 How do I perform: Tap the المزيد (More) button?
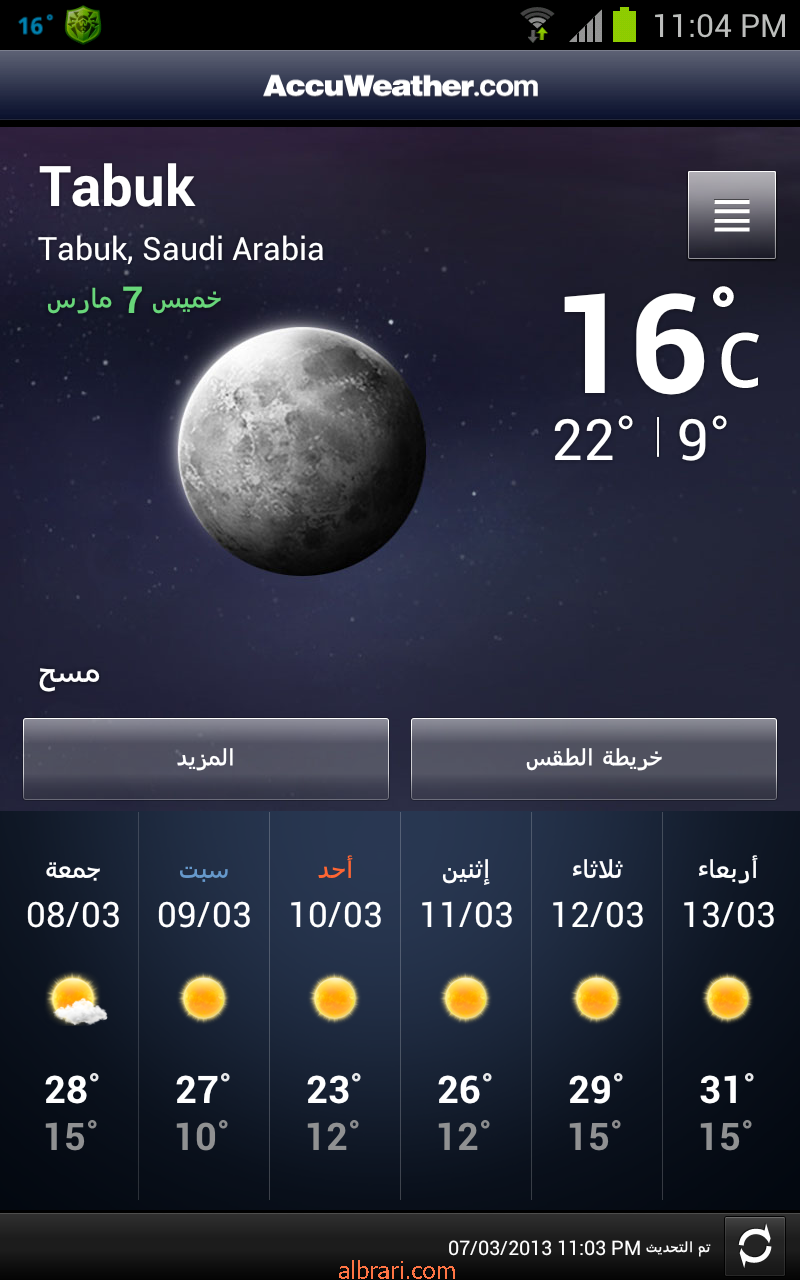click(206, 758)
